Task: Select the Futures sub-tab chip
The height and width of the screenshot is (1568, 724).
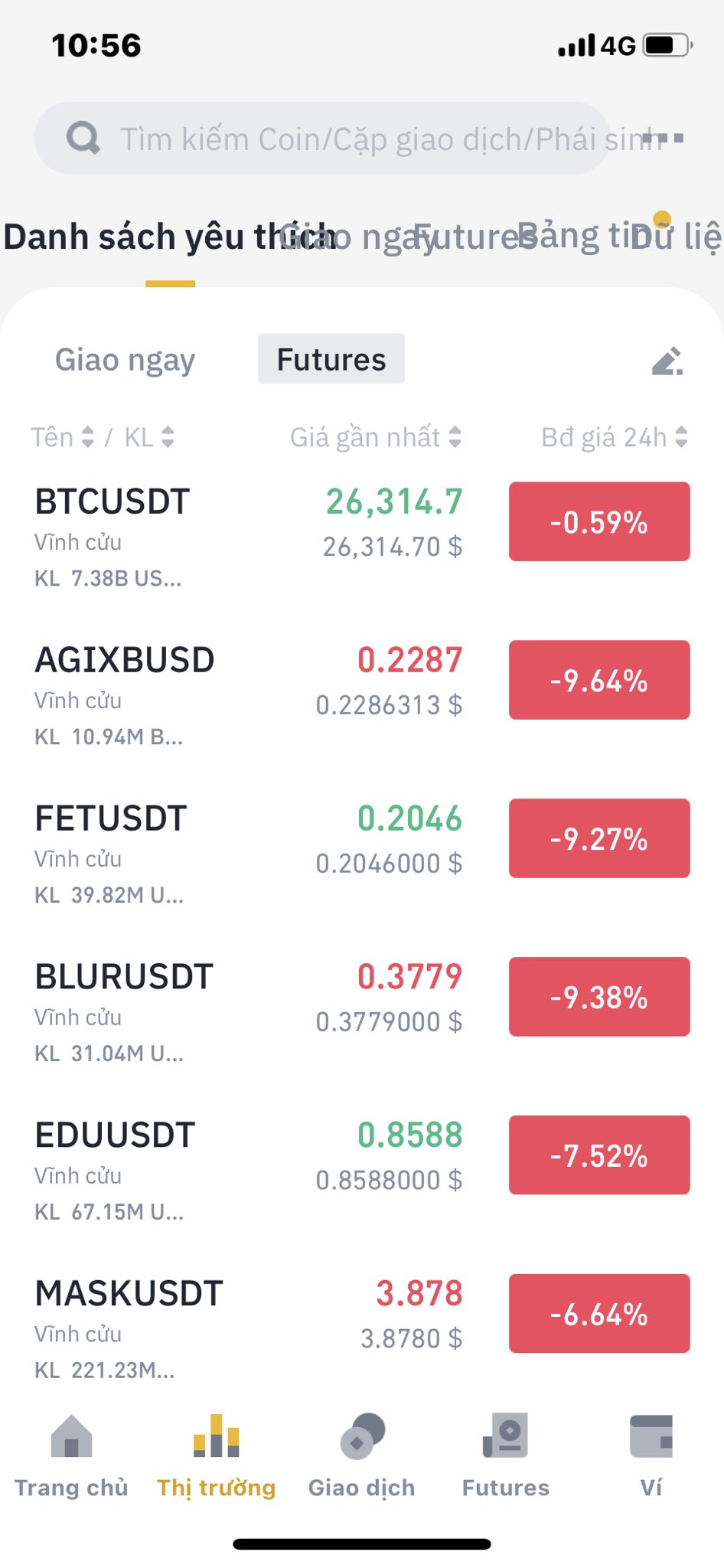Action: tap(331, 359)
